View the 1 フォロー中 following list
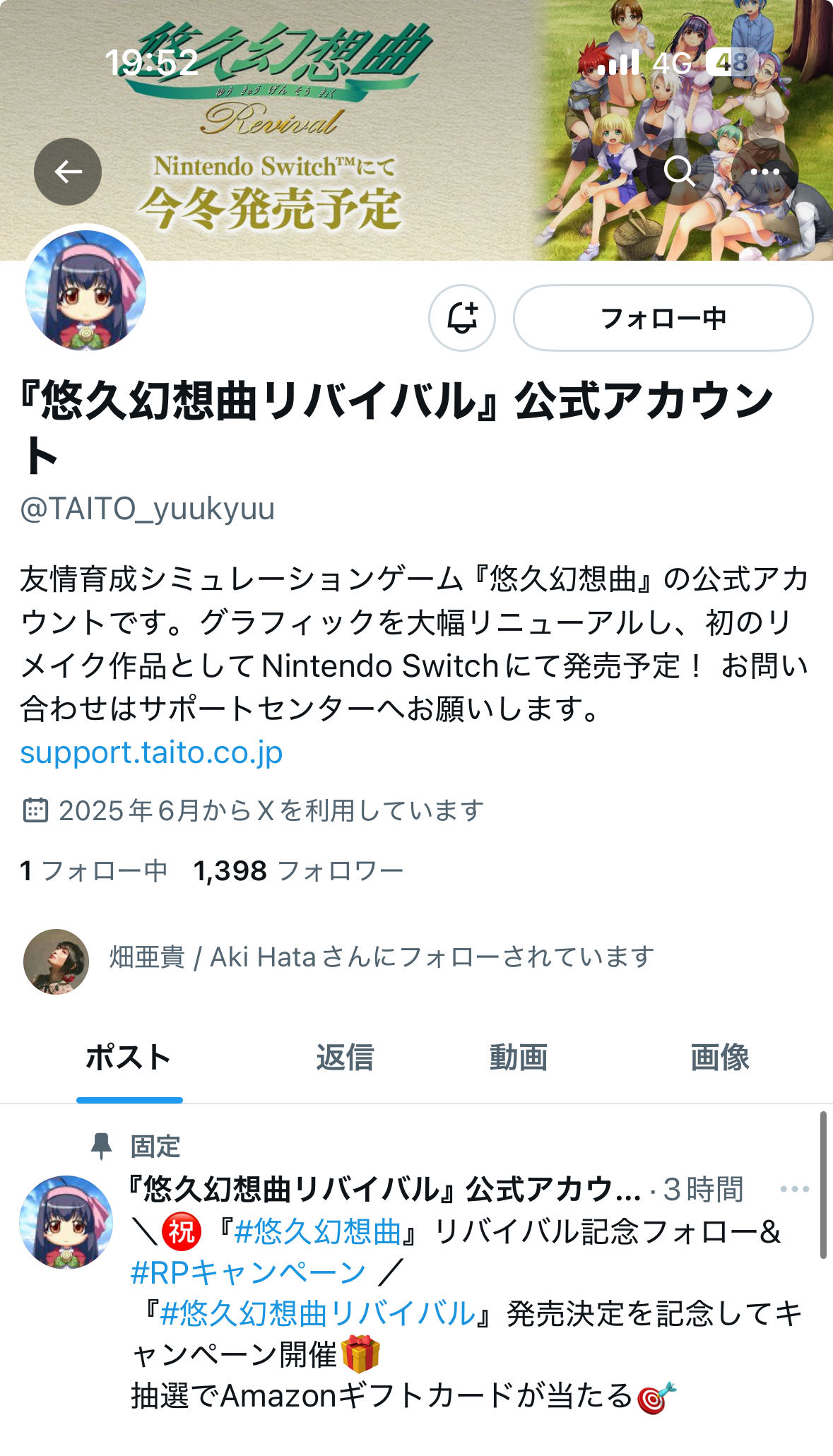This screenshot has width=833, height=1456. click(x=93, y=870)
